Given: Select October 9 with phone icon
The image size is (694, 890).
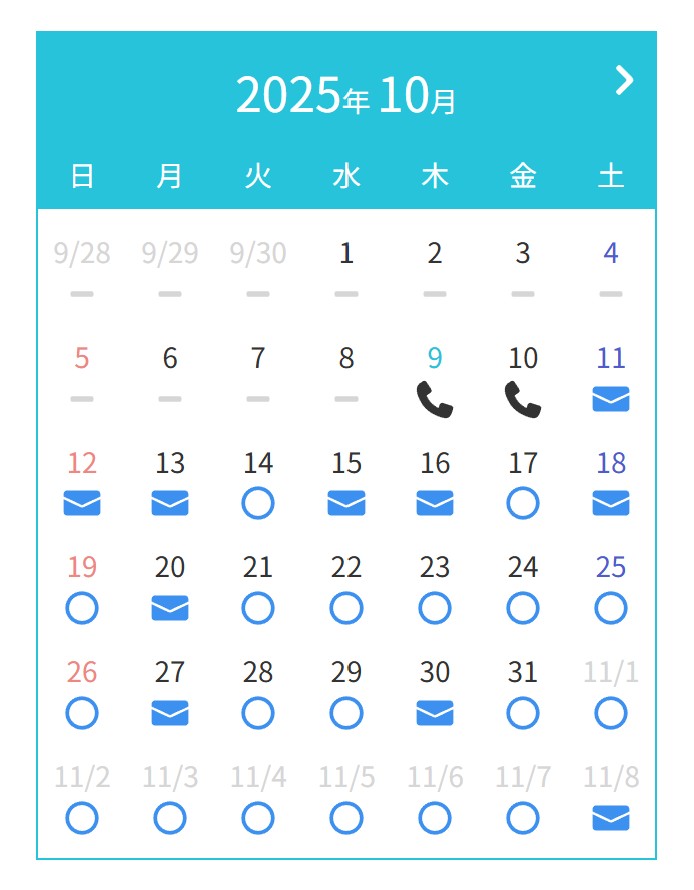Looking at the screenshot, I should coord(434,399).
